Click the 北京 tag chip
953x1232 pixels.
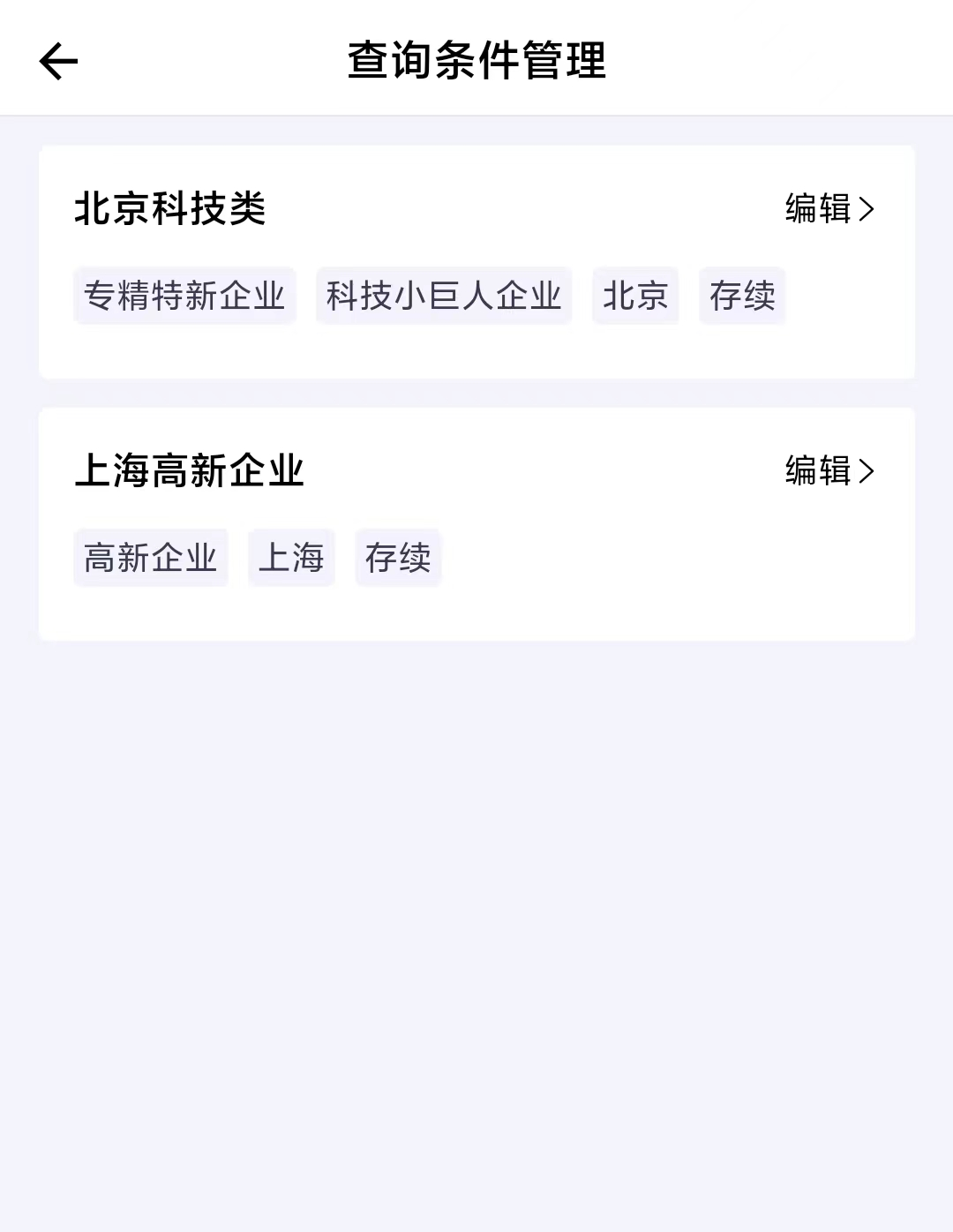click(x=635, y=296)
